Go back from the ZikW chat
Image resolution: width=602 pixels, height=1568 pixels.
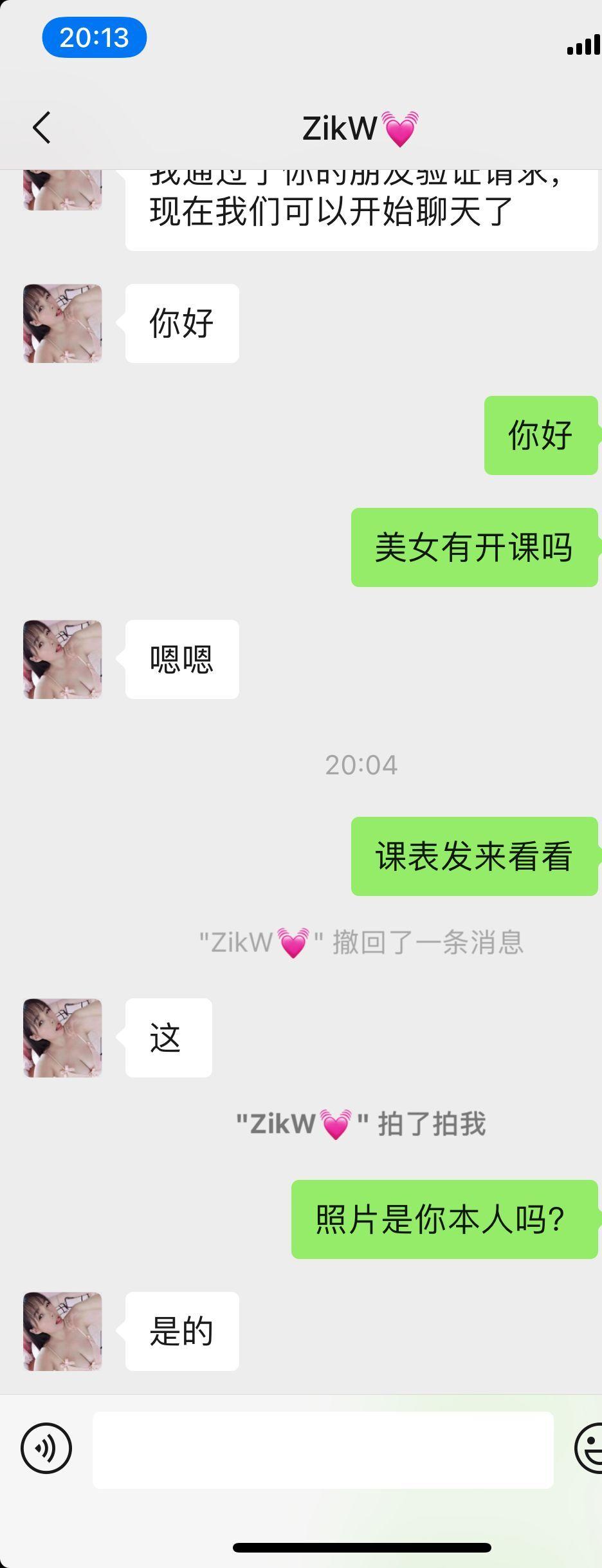pyautogui.click(x=42, y=127)
